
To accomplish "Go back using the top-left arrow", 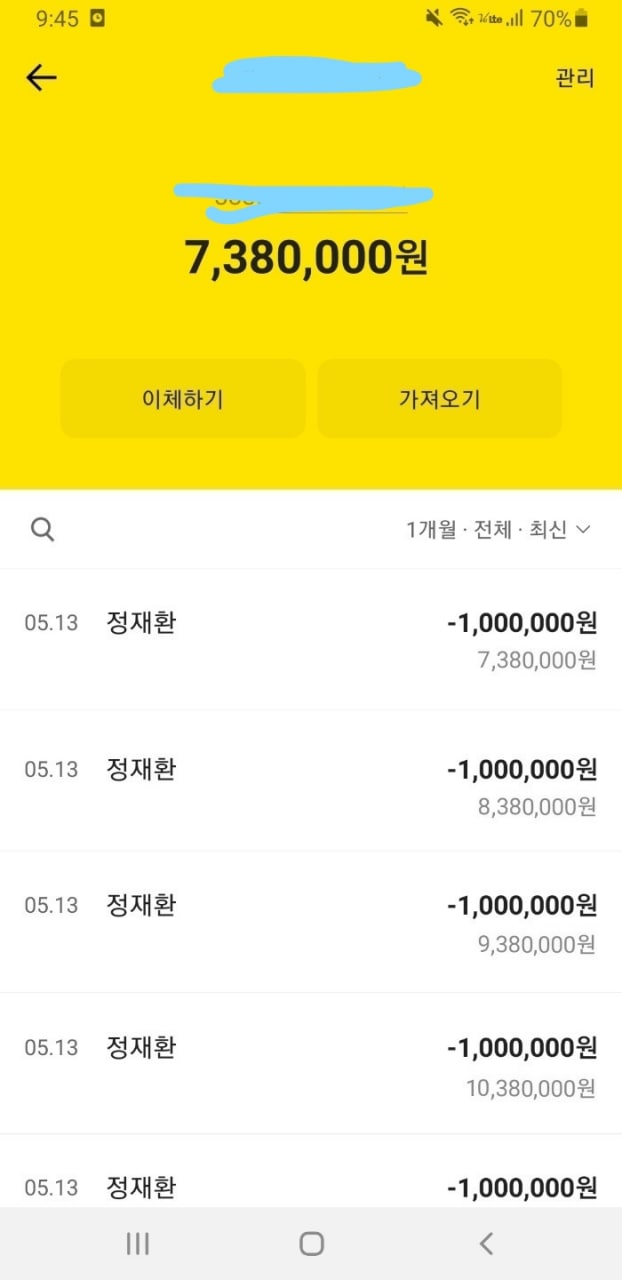I will pyautogui.click(x=41, y=78).
